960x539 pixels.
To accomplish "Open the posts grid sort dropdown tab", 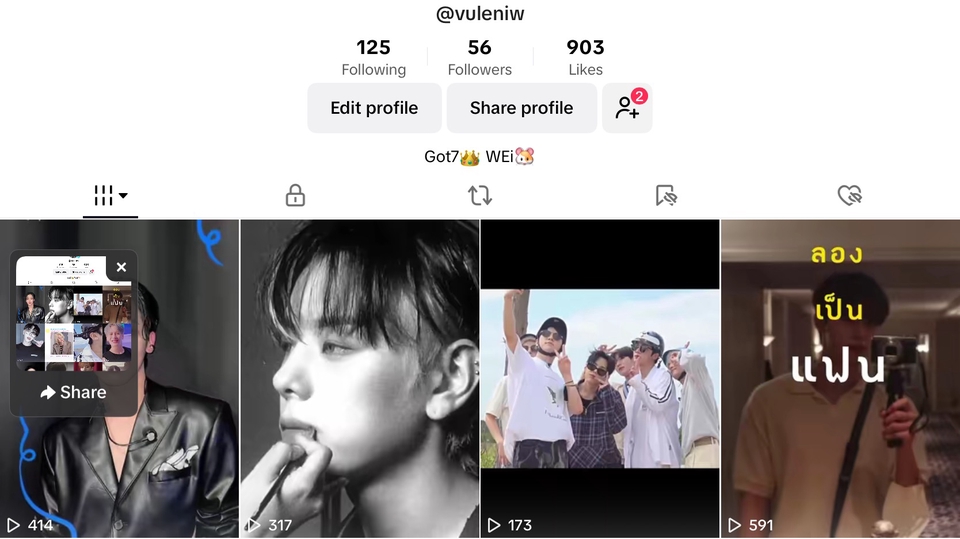I will tap(110, 195).
